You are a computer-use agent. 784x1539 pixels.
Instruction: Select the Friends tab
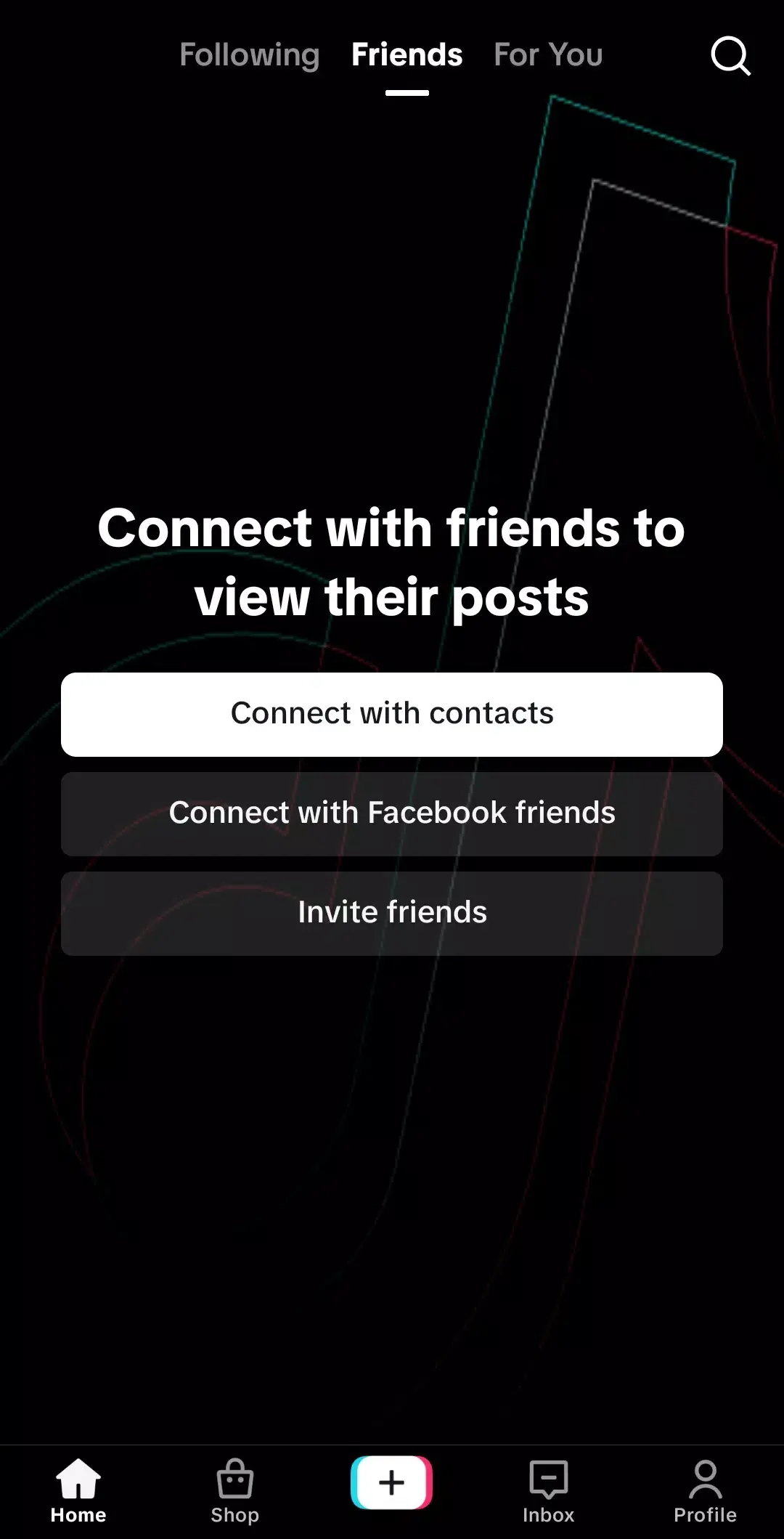[x=407, y=55]
